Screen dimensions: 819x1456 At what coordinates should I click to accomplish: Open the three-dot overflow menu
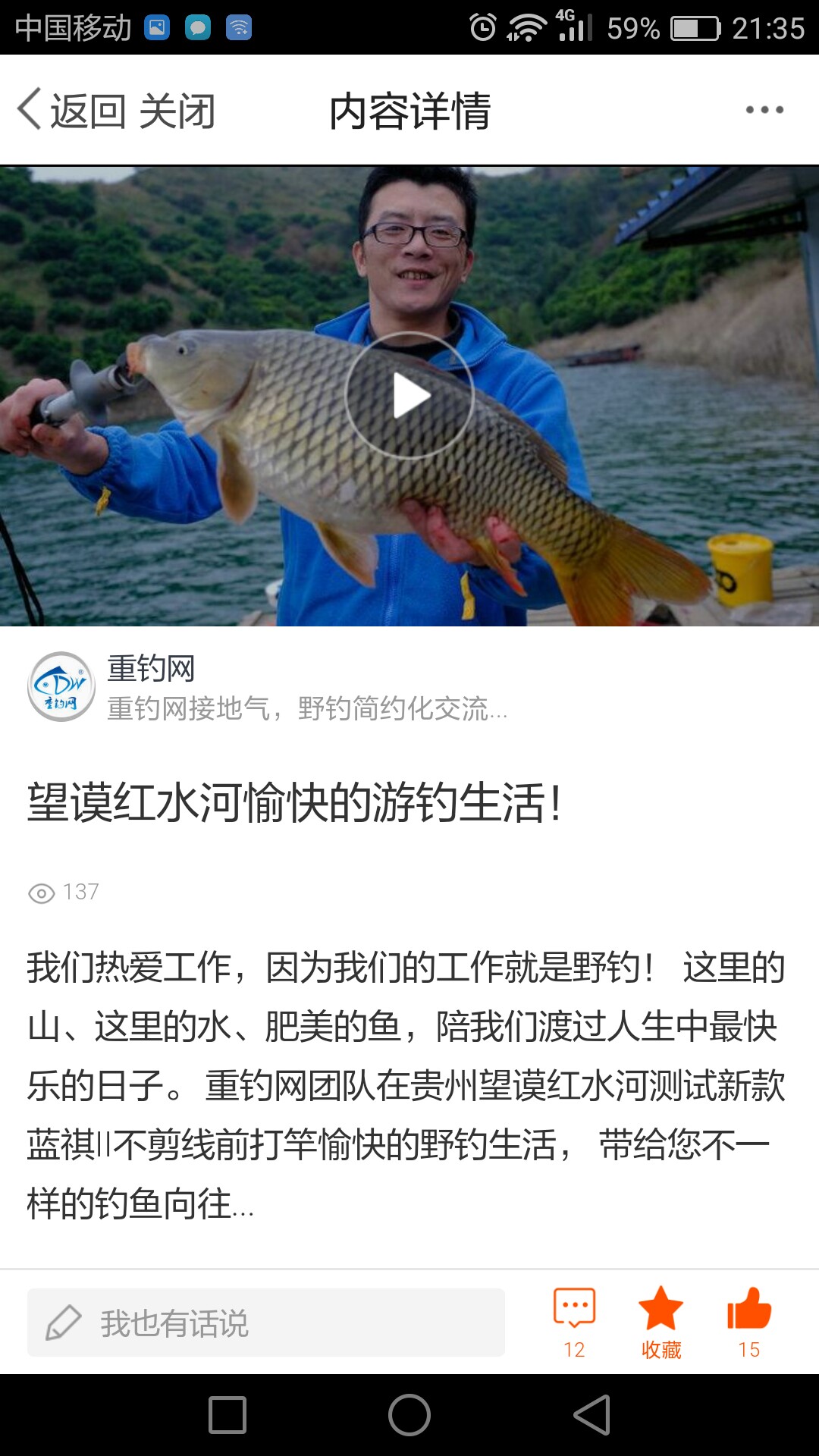764,111
